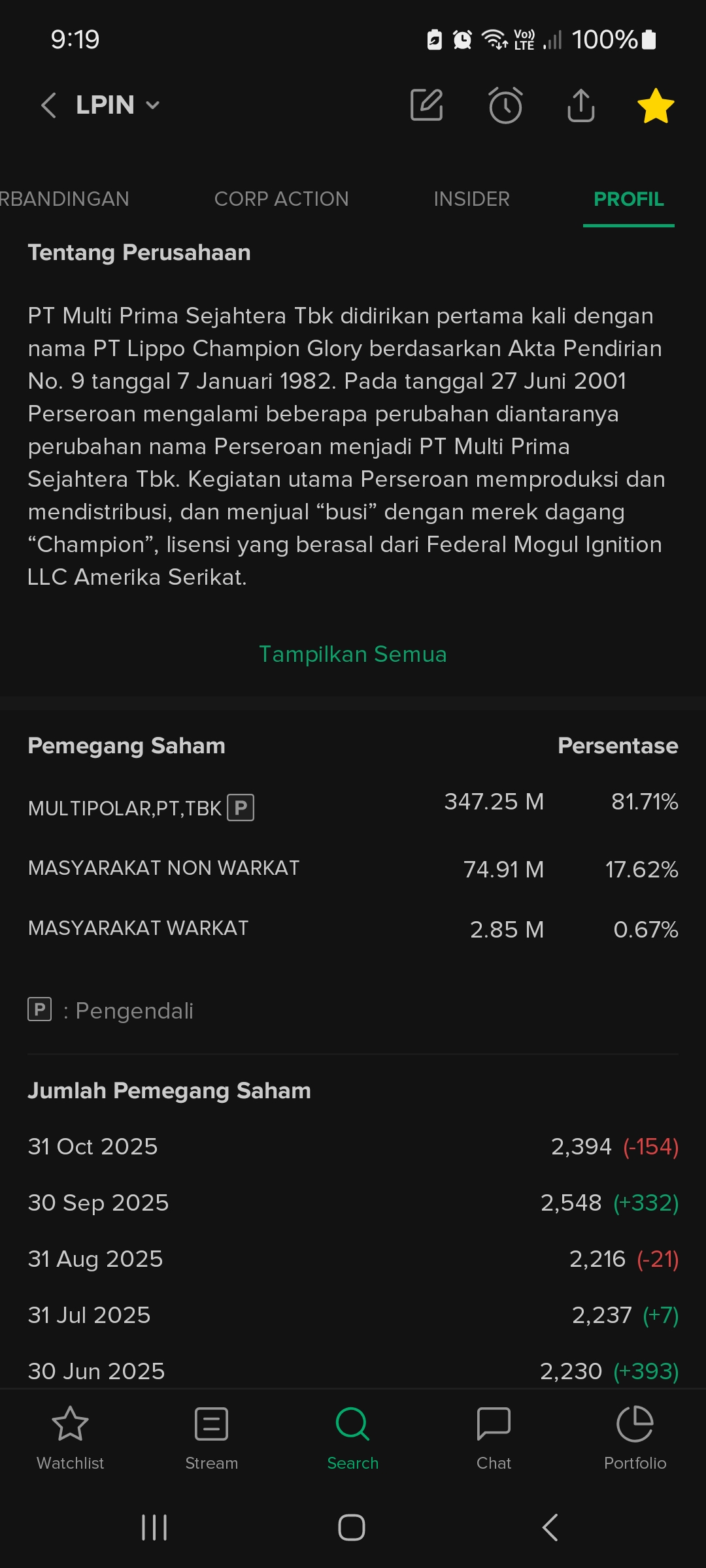Share the LPIN profile page
Image resolution: width=706 pixels, height=1568 pixels.
pyautogui.click(x=580, y=106)
